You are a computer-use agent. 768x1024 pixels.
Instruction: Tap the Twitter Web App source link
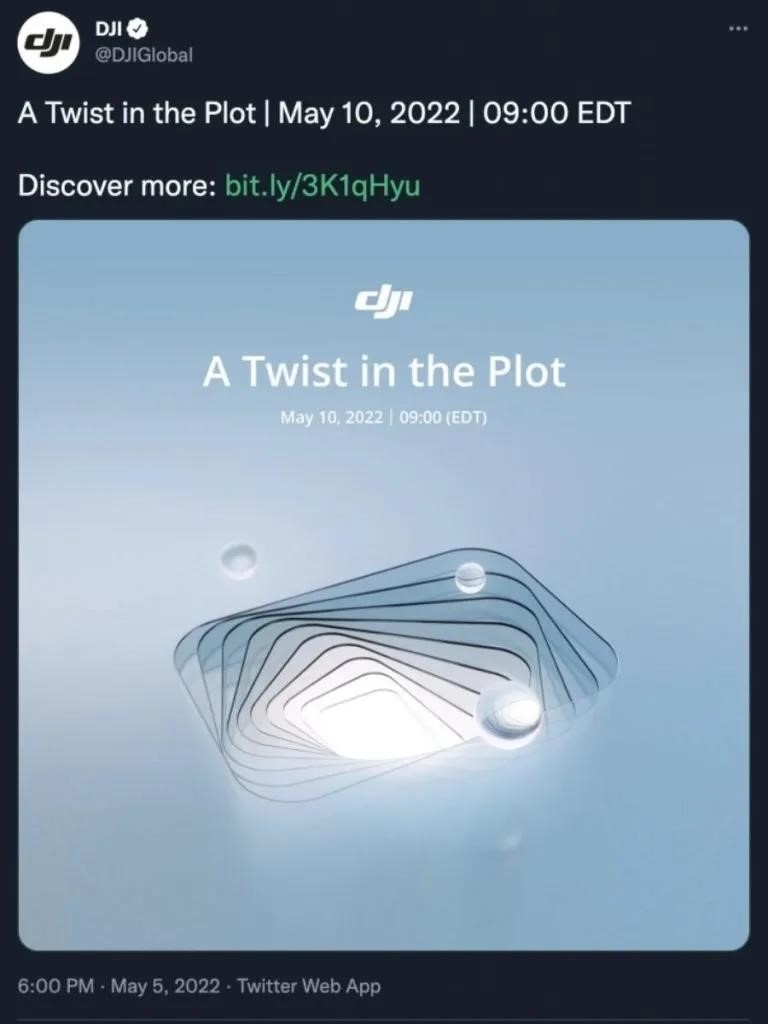(311, 986)
